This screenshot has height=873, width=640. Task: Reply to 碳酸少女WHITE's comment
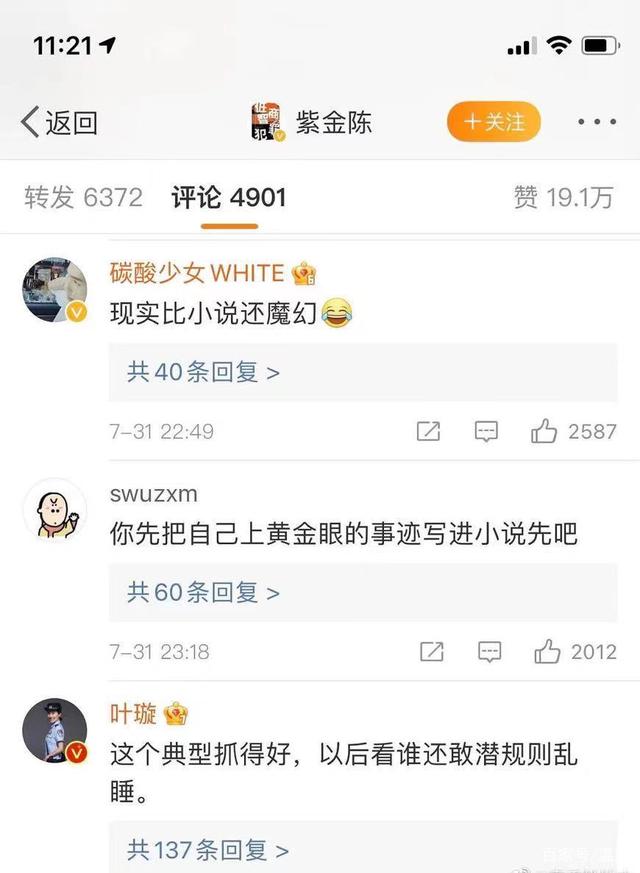[486, 432]
